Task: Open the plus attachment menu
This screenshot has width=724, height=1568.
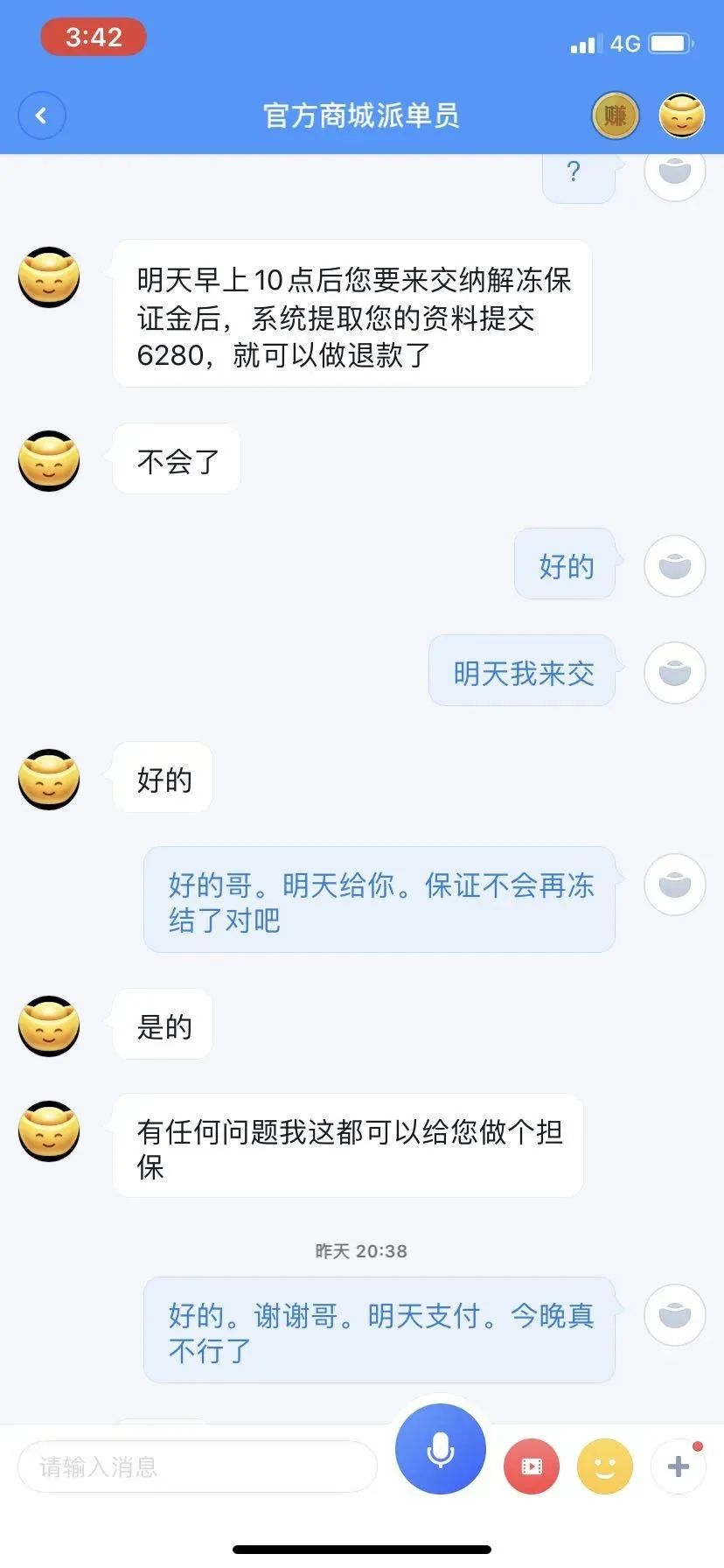Action: click(679, 1466)
